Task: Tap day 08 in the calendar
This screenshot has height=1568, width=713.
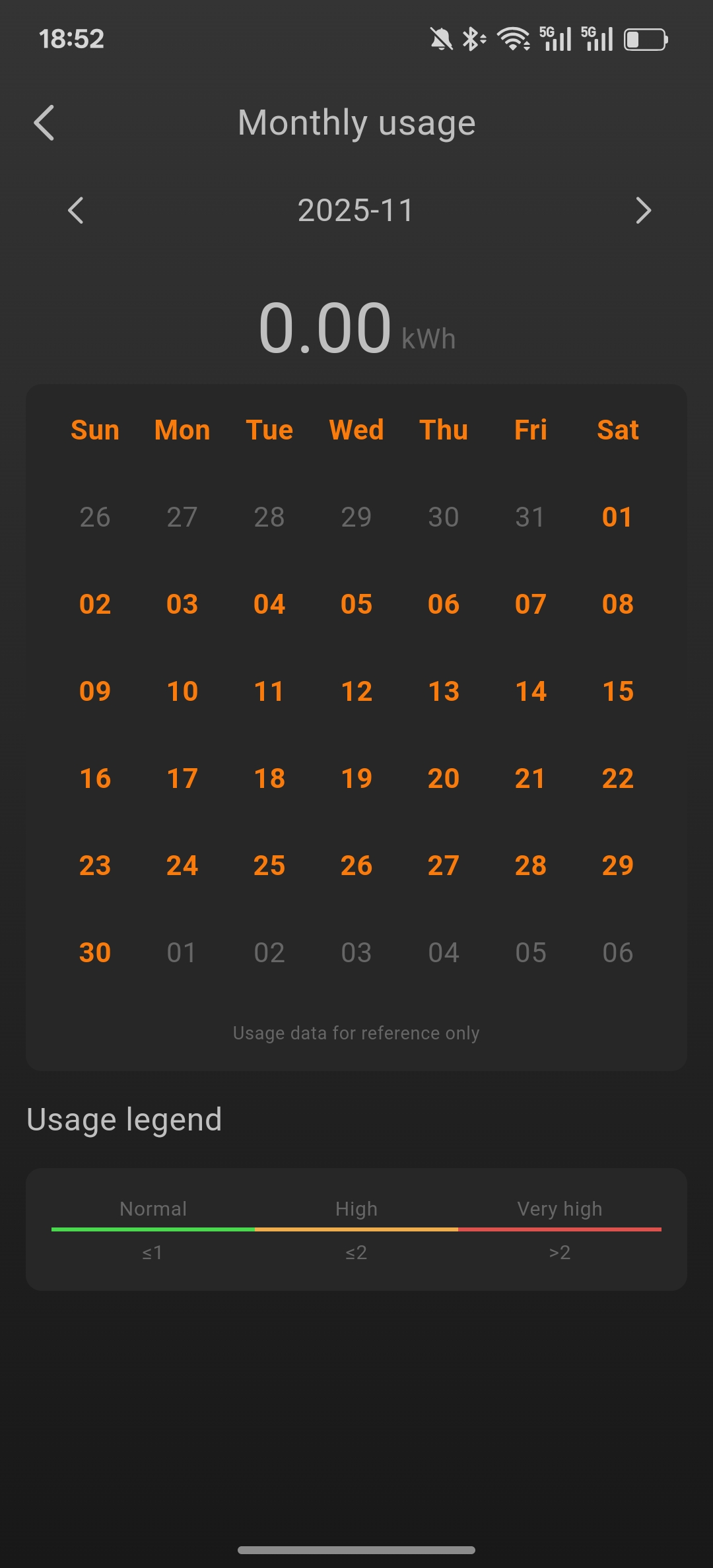Action: coord(617,604)
